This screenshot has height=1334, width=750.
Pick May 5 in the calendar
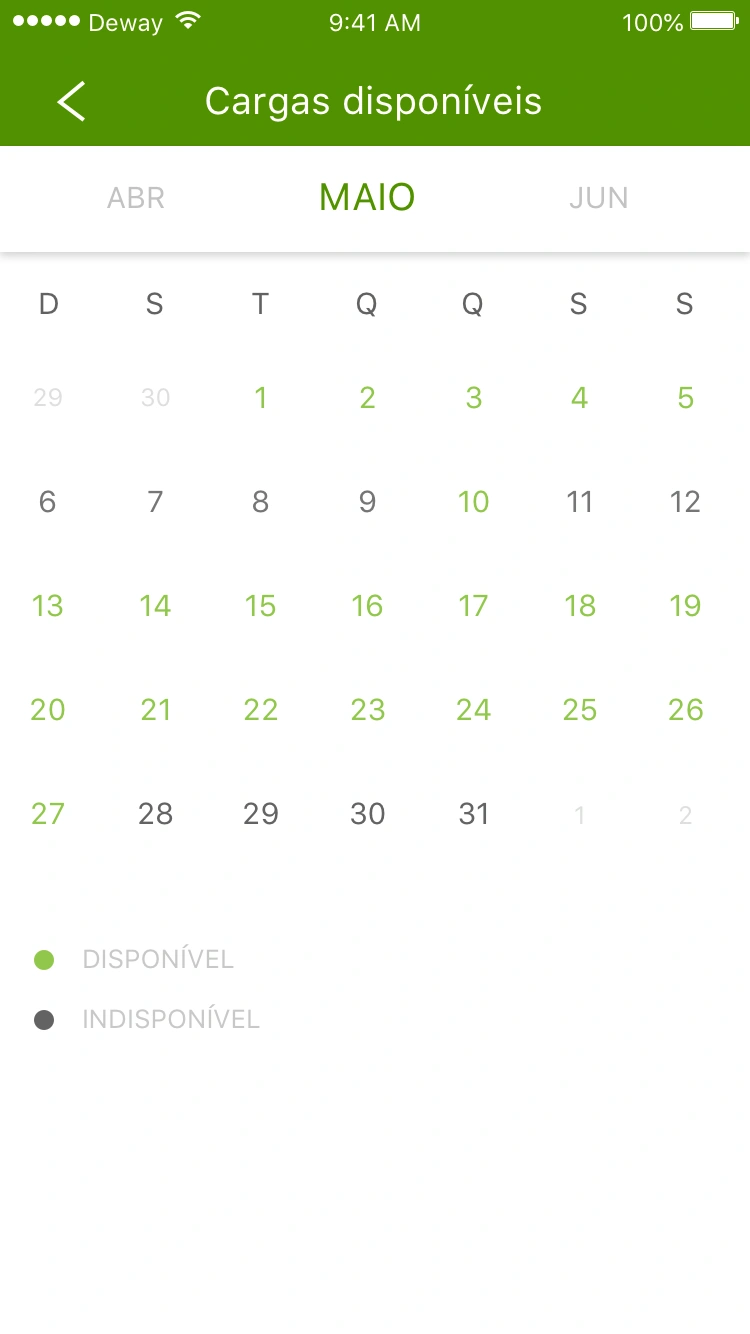(x=685, y=398)
